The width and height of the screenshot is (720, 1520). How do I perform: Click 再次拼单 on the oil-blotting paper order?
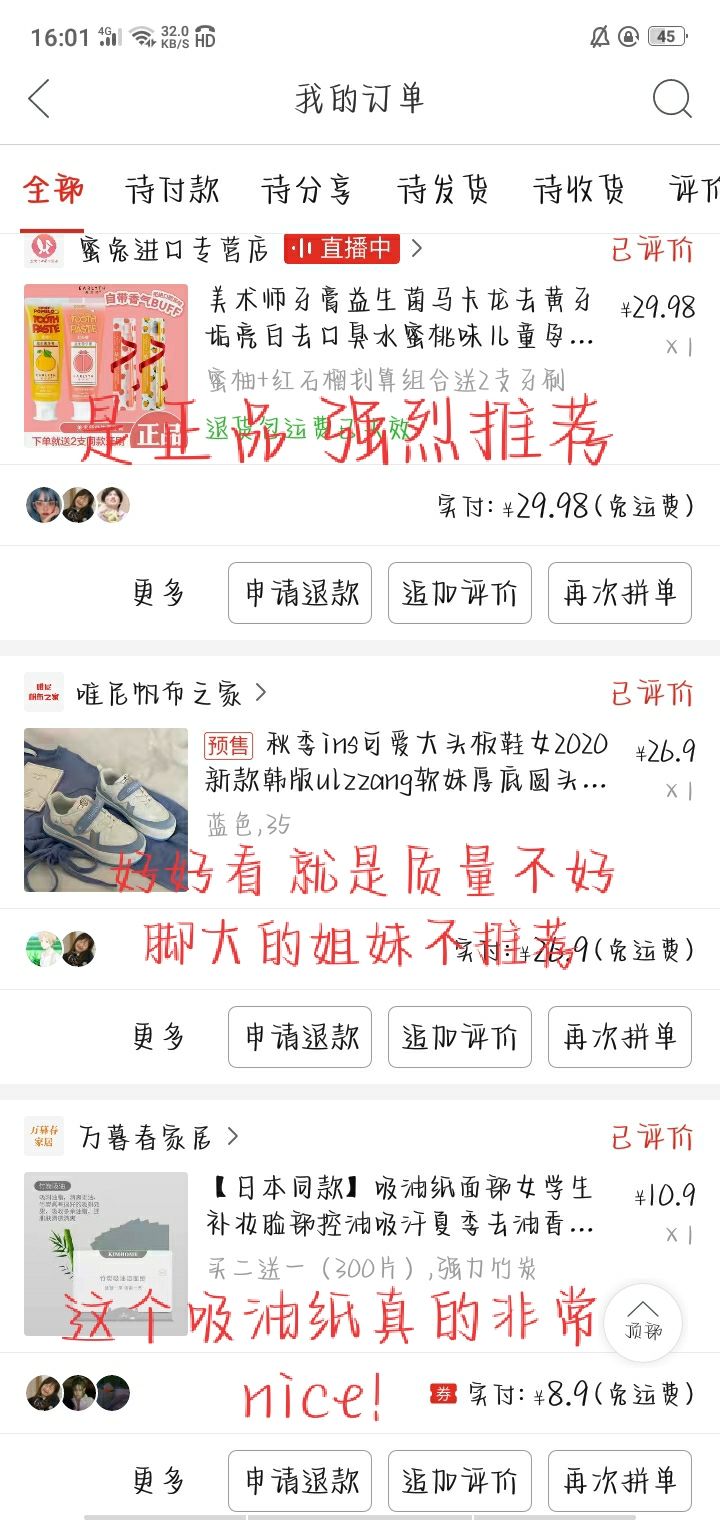(620, 1481)
